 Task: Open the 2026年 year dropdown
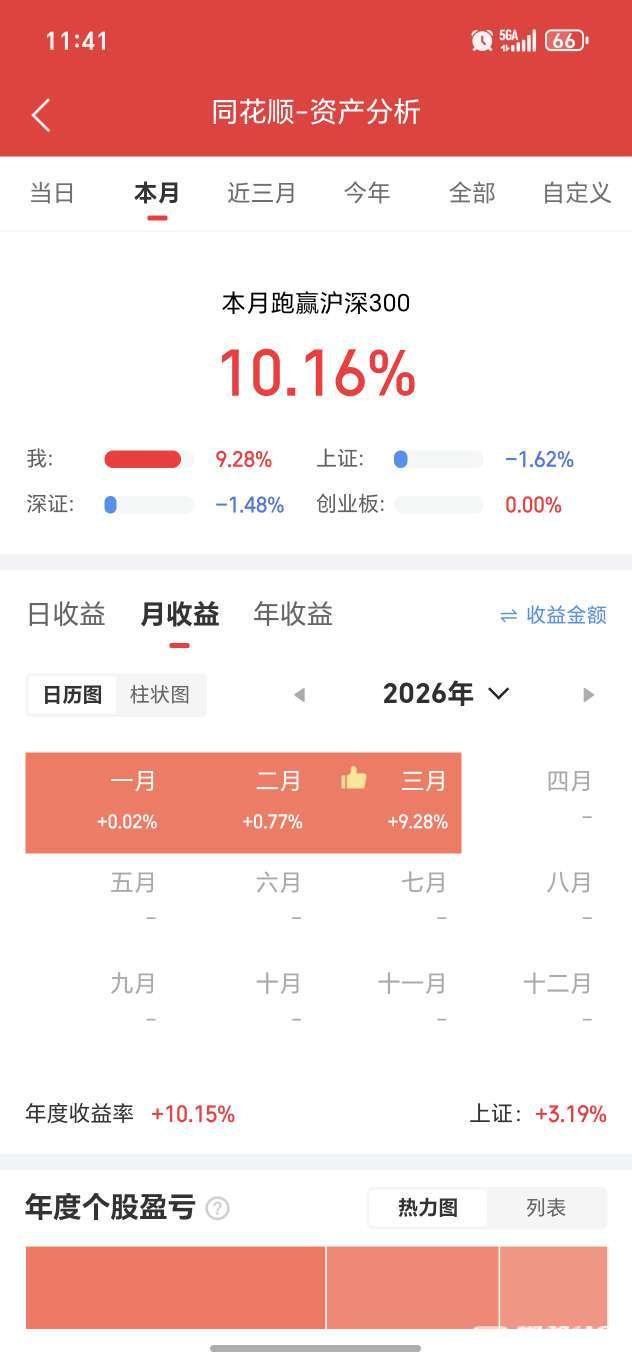pyautogui.click(x=446, y=694)
